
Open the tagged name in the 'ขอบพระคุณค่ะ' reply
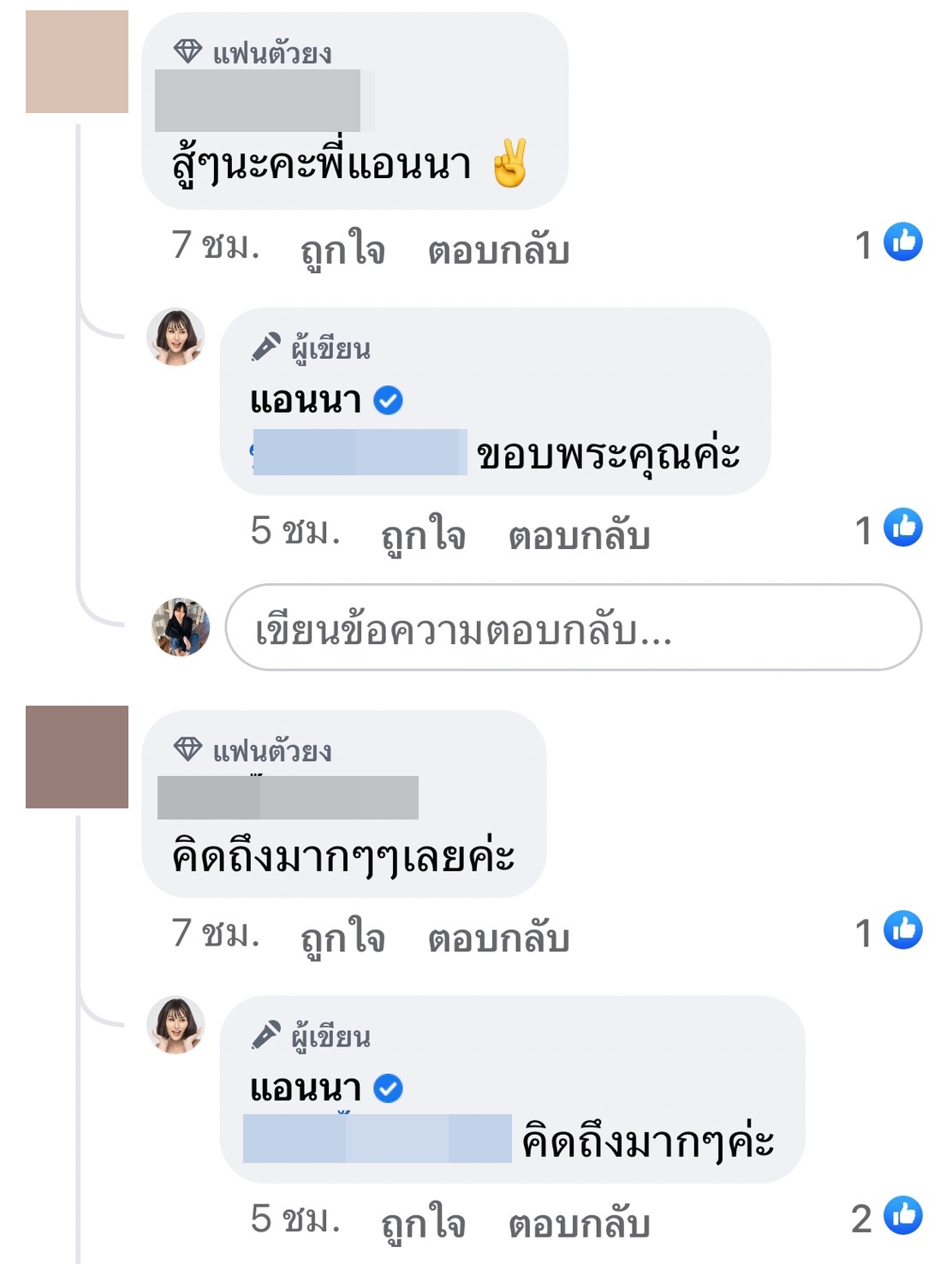point(360,452)
